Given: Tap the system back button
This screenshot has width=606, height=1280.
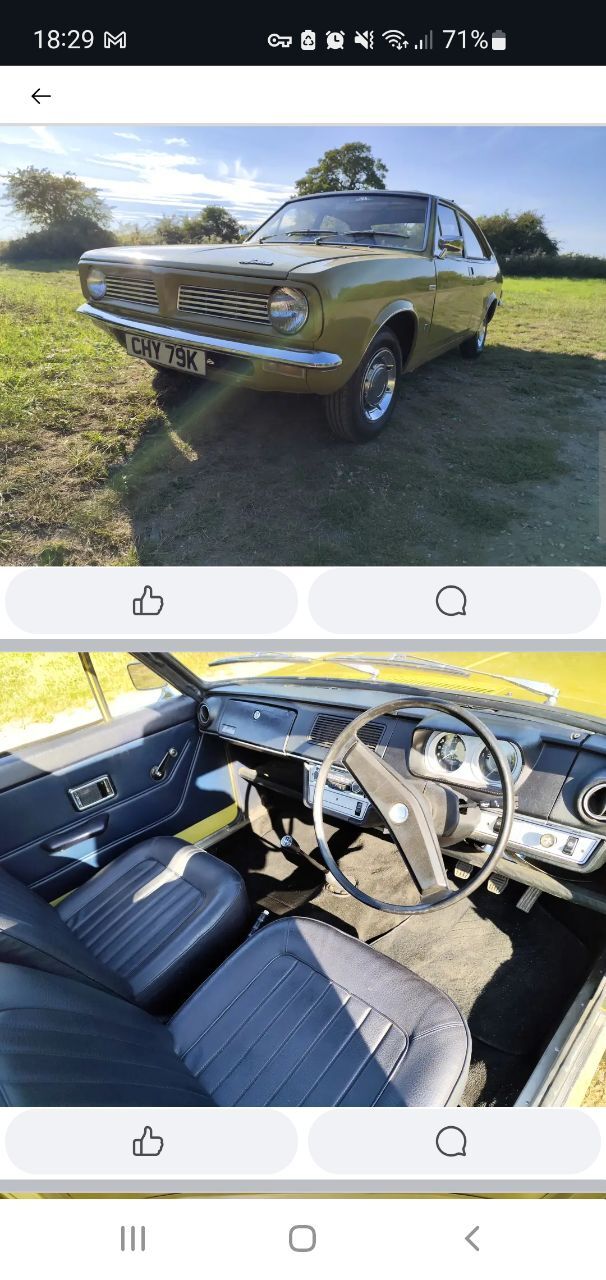Looking at the screenshot, I should click(472, 1238).
